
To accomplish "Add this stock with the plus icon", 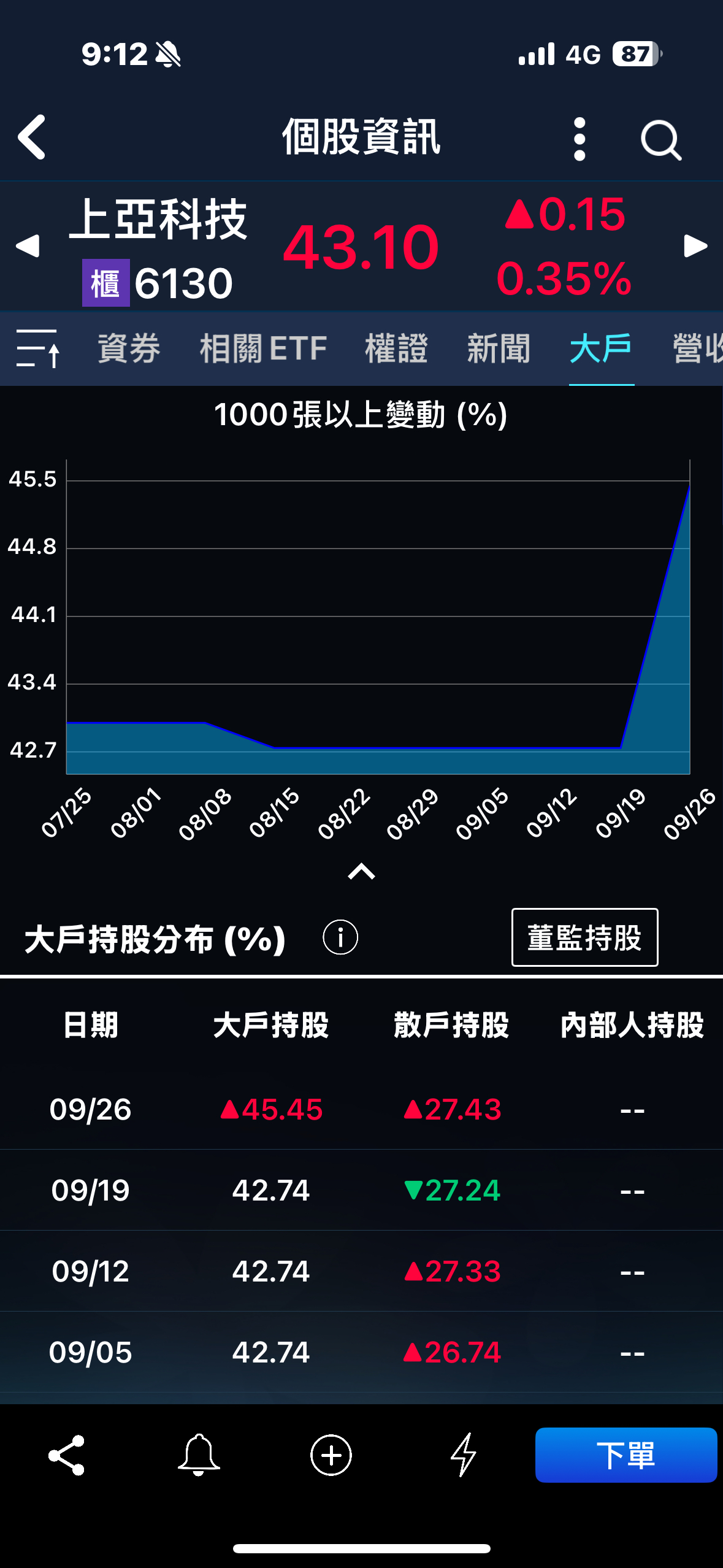I will click(x=331, y=1455).
